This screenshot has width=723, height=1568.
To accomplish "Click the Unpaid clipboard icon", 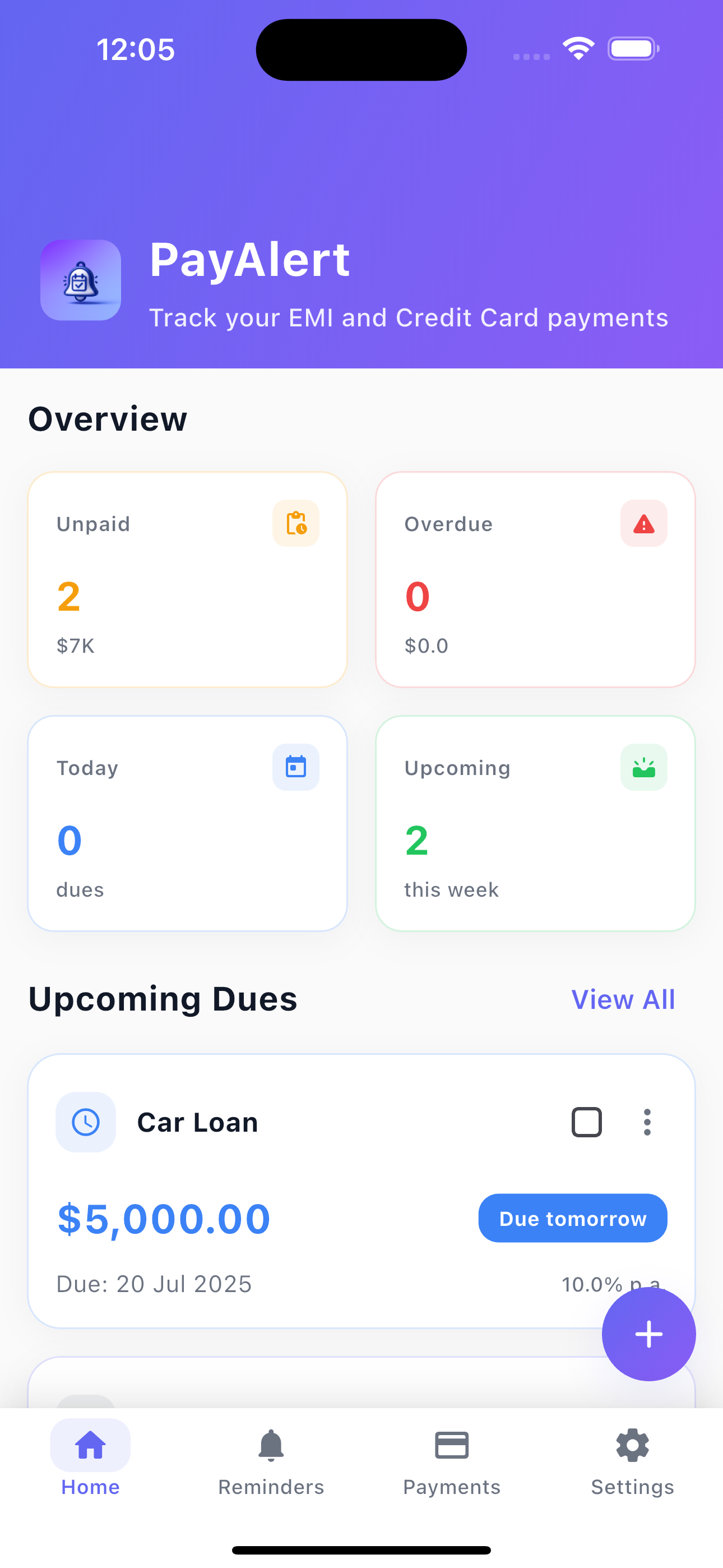I will coord(296,523).
